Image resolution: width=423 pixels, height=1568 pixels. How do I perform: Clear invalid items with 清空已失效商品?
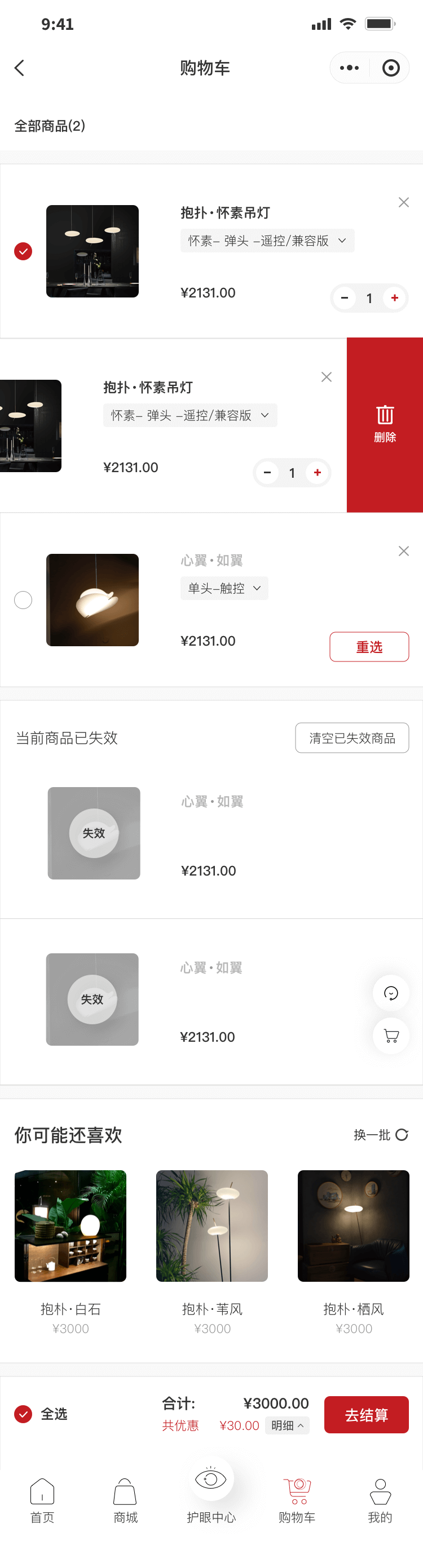coord(352,738)
